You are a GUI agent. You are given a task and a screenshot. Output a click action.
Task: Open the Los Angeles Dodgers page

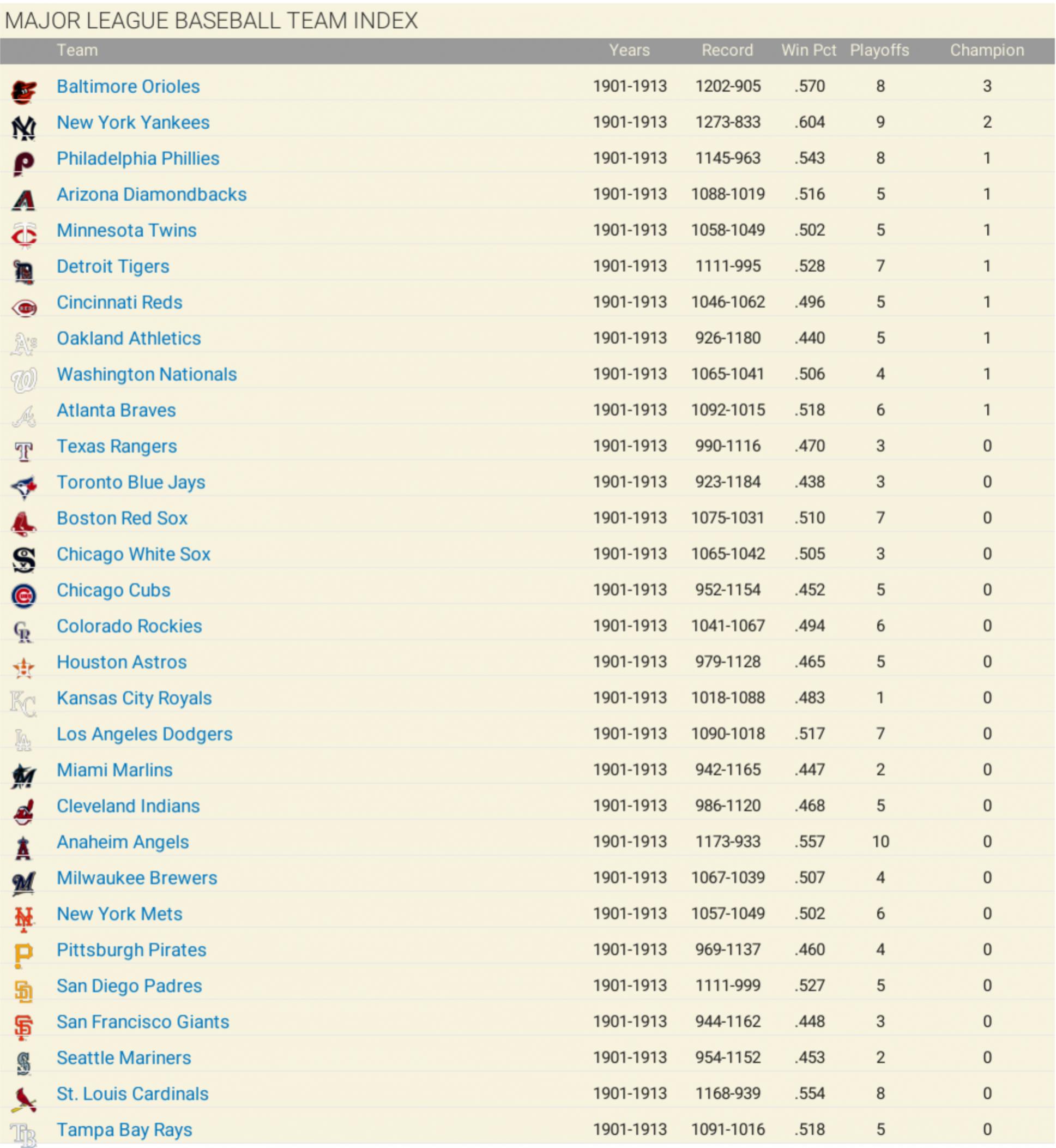point(144,735)
